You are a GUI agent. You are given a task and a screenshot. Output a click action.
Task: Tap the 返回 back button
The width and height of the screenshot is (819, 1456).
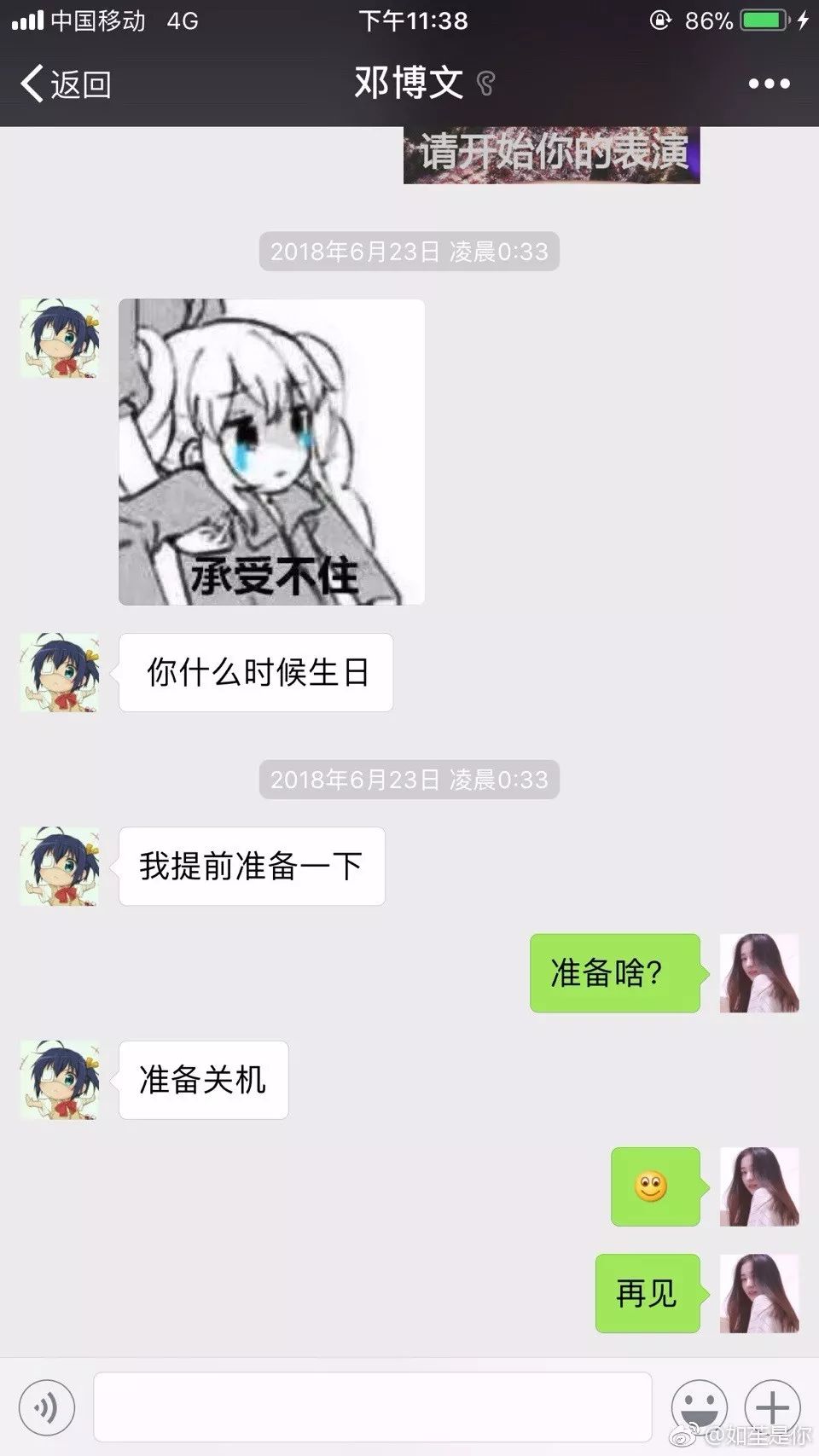(66, 84)
